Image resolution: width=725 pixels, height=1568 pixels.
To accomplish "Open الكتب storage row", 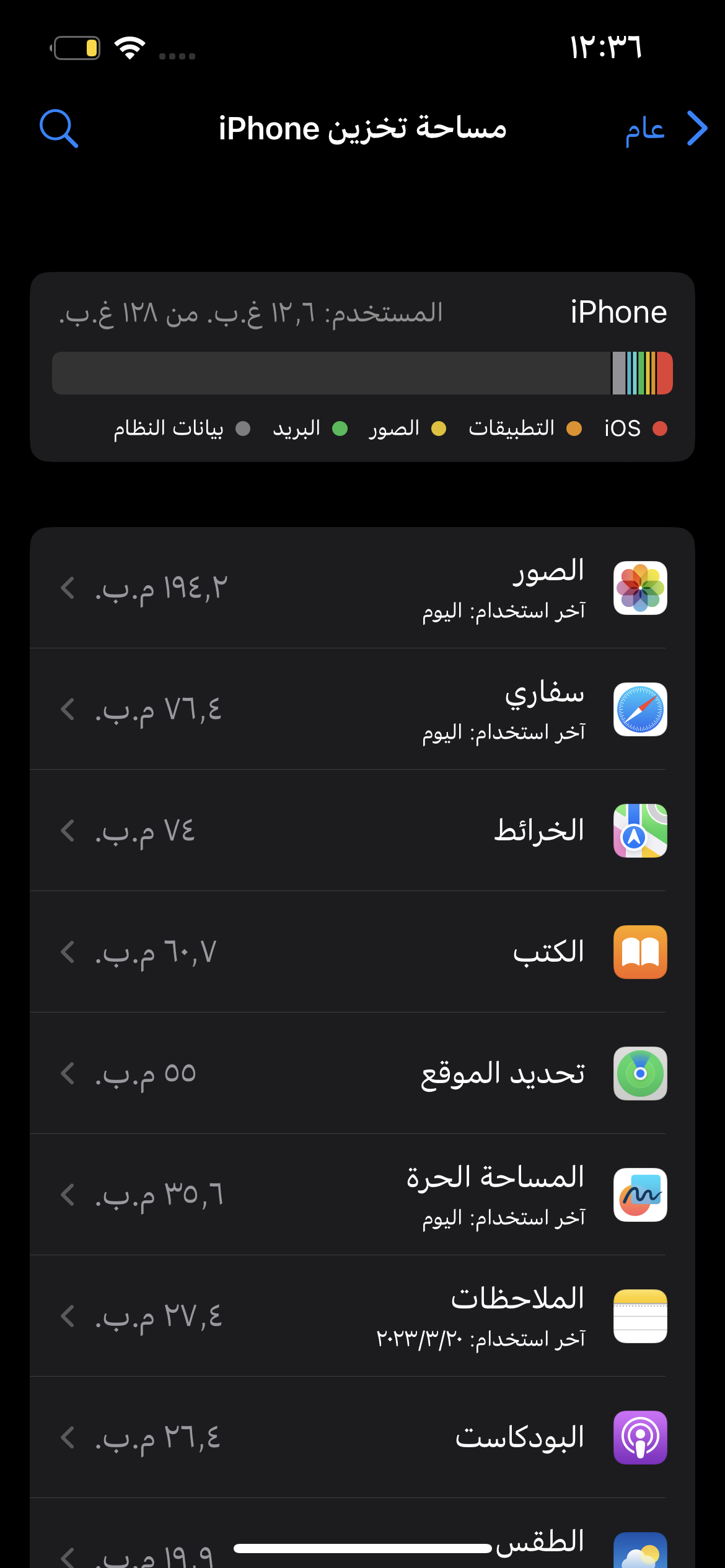I will pos(362,952).
